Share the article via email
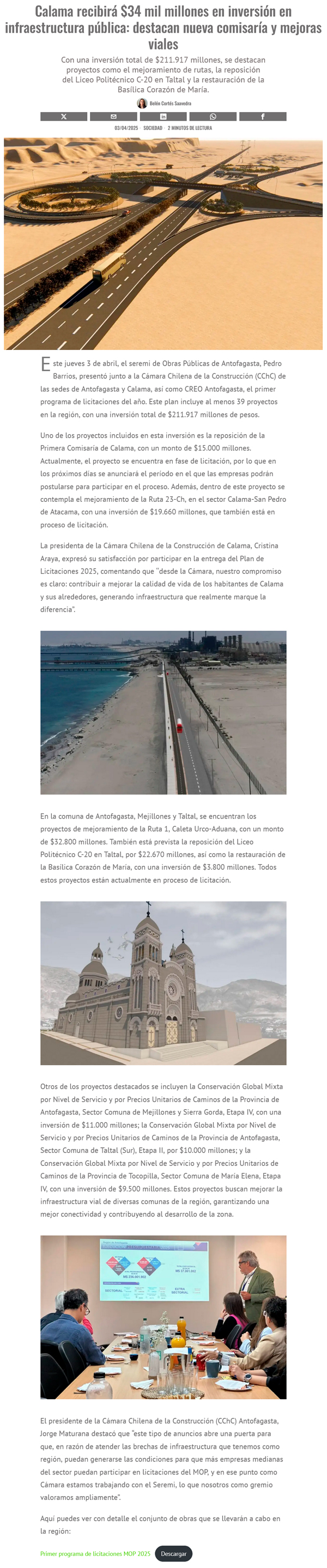327x1568 pixels. pyautogui.click(x=113, y=116)
